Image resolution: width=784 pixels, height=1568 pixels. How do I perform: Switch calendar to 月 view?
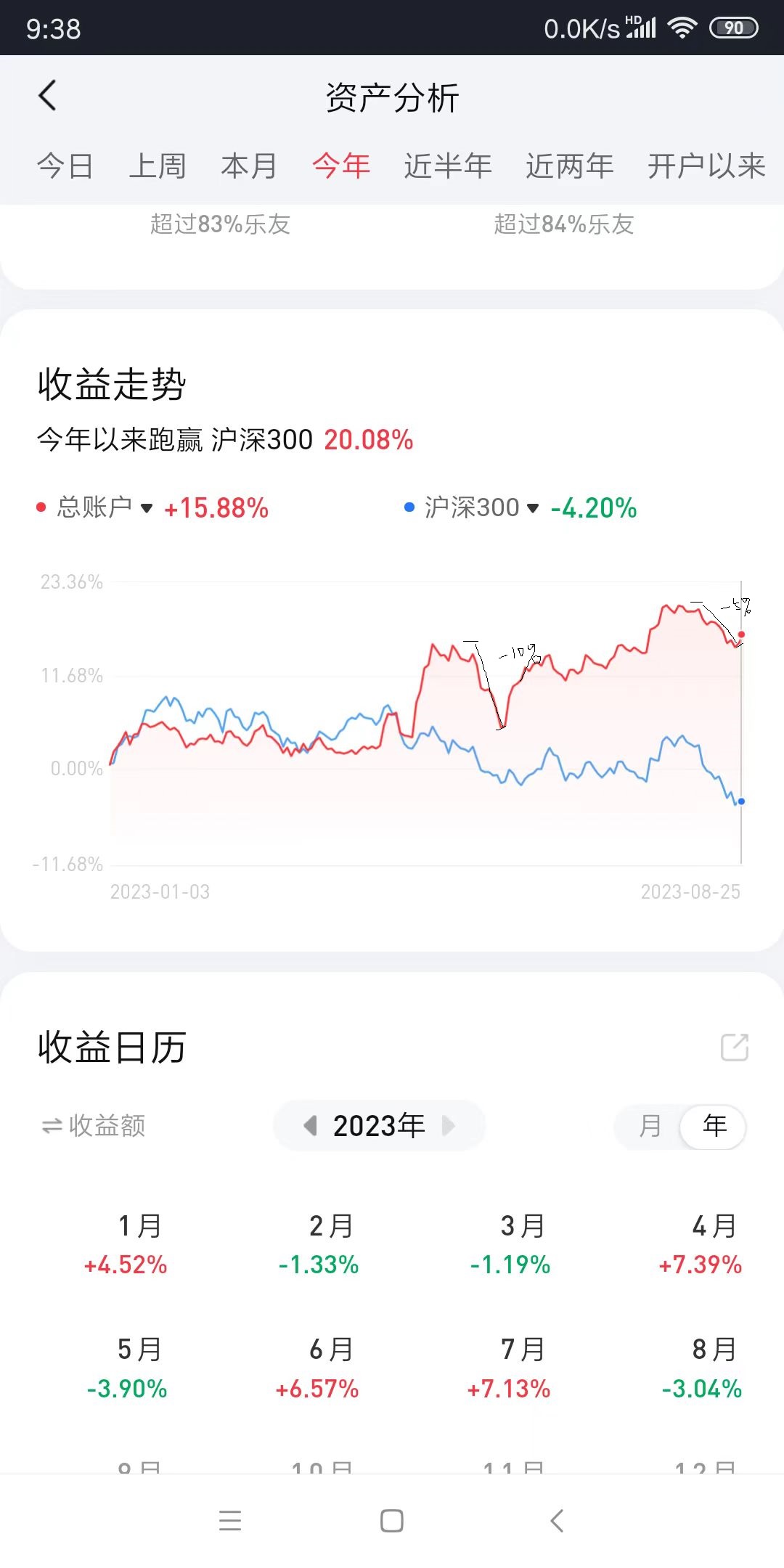[x=650, y=1127]
